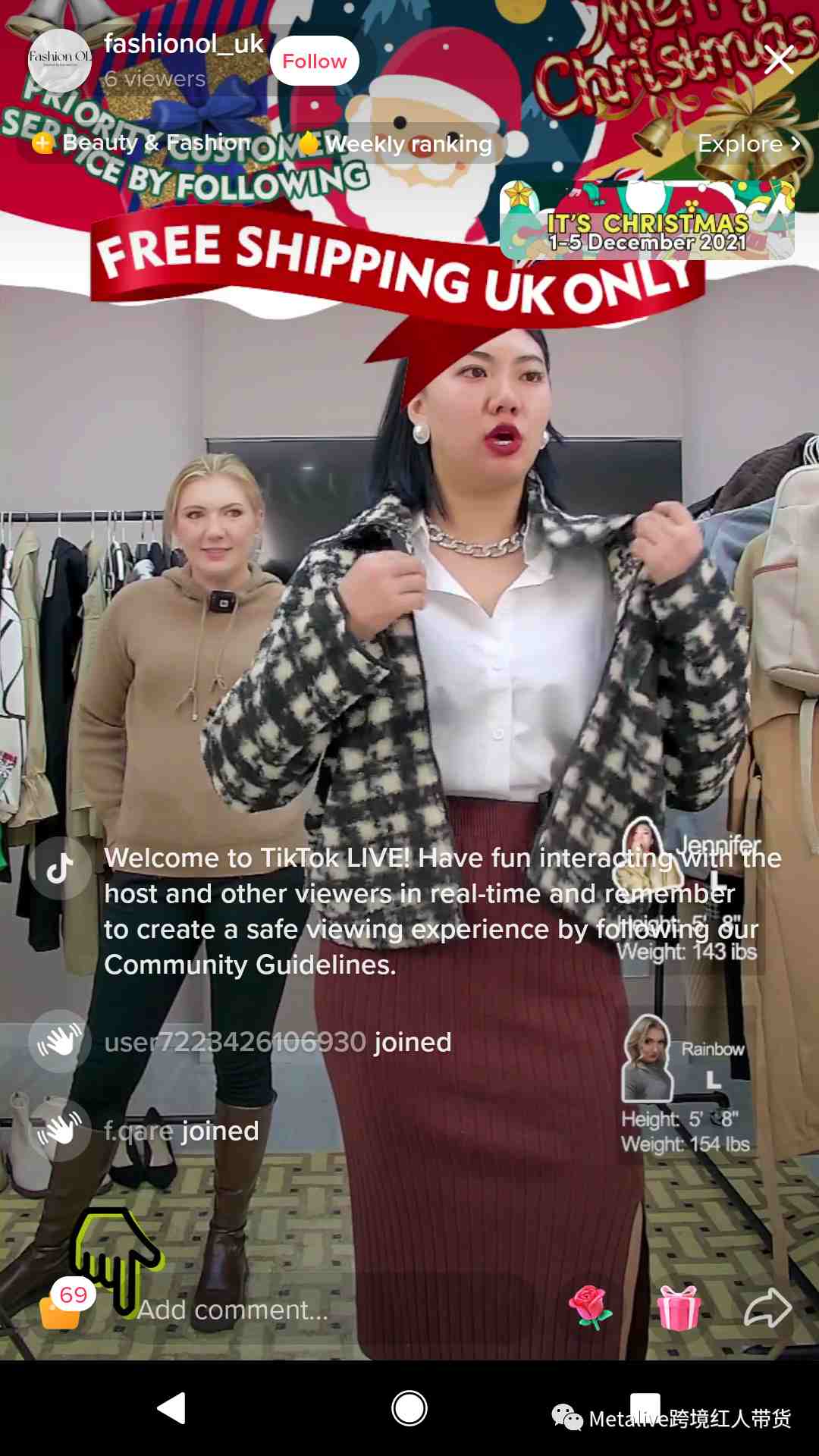This screenshot has height=1456, width=819.
Task: Tap the Add comment field
Action: 234,1310
